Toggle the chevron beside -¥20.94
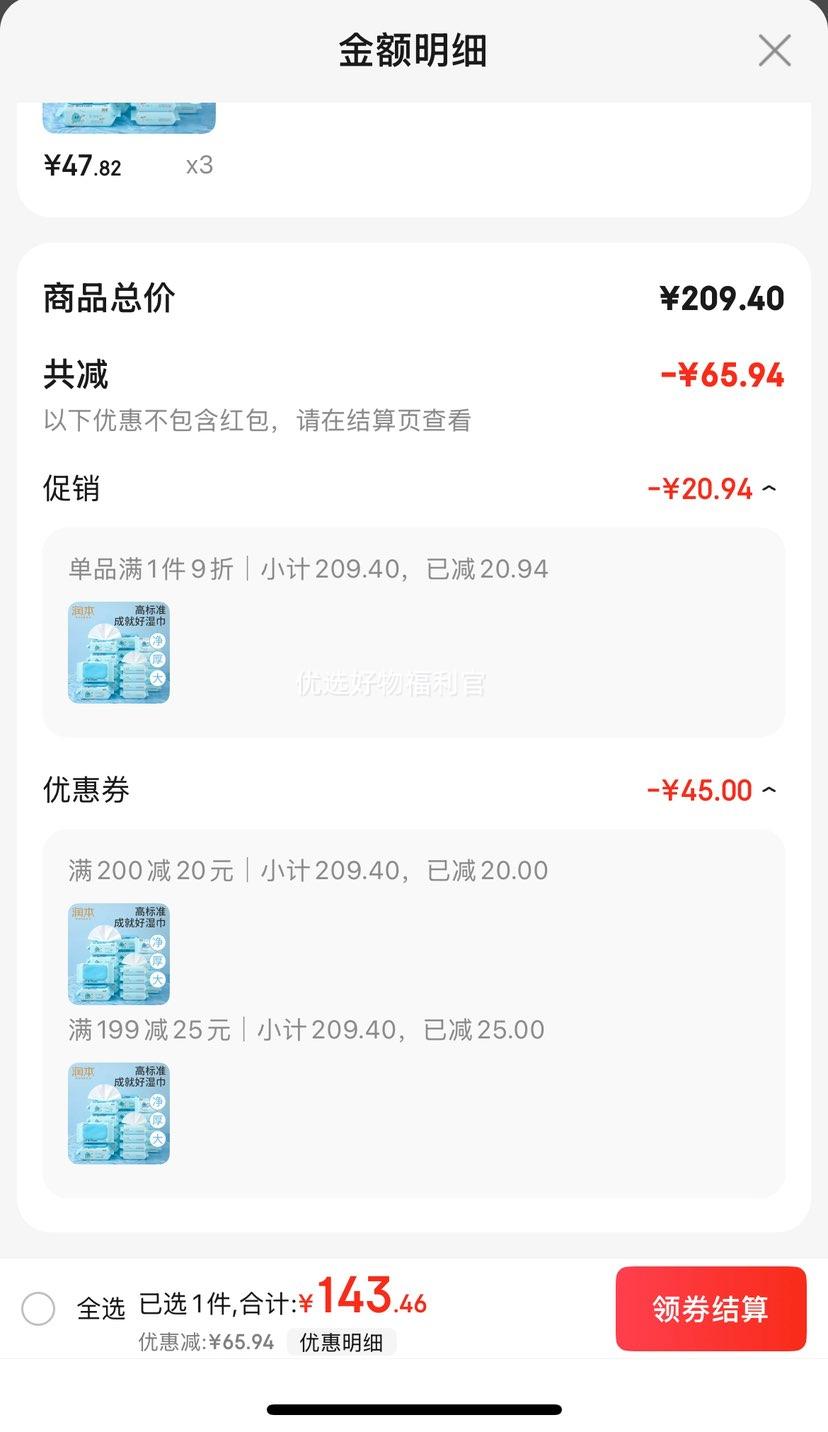Image resolution: width=828 pixels, height=1432 pixels. point(768,487)
